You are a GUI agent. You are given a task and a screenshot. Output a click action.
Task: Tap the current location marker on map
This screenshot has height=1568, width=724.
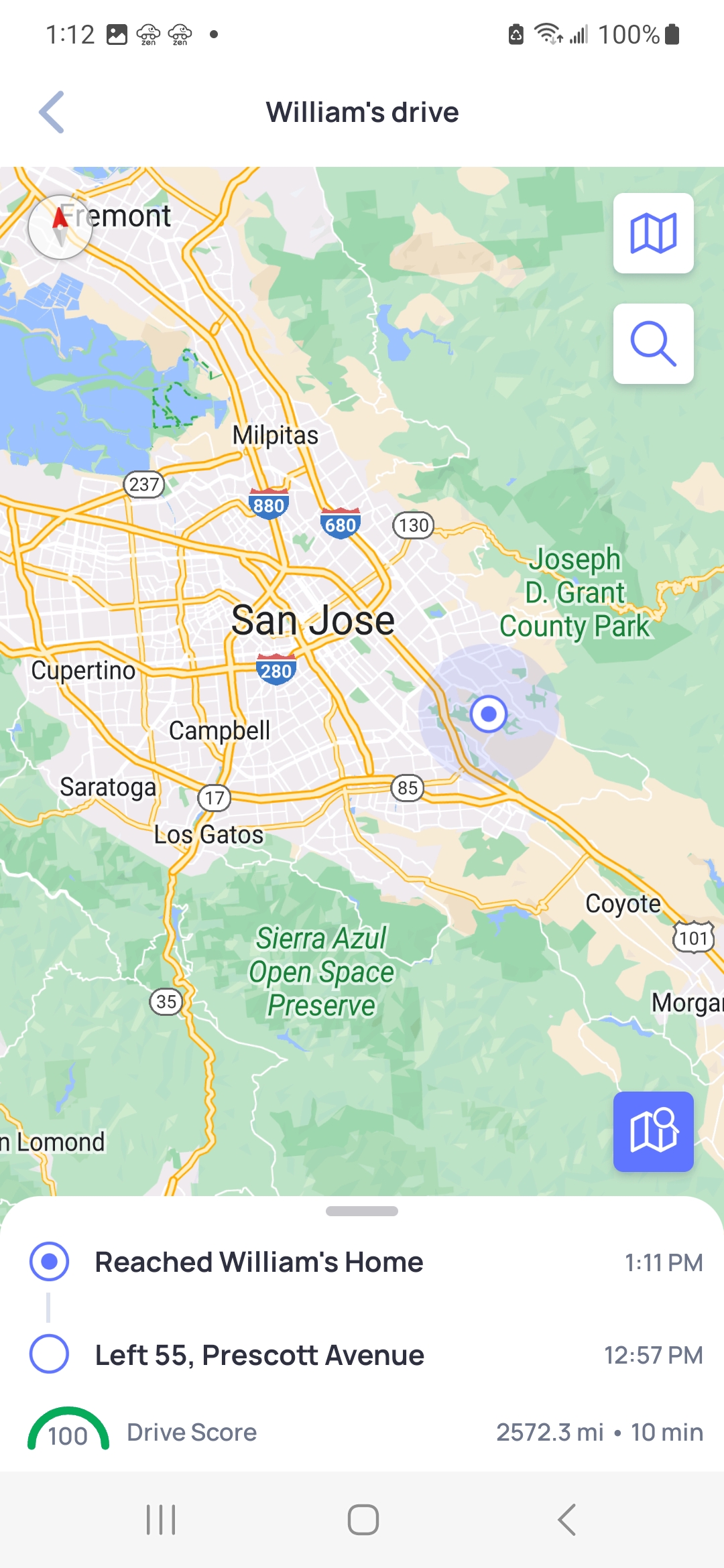[x=488, y=714]
